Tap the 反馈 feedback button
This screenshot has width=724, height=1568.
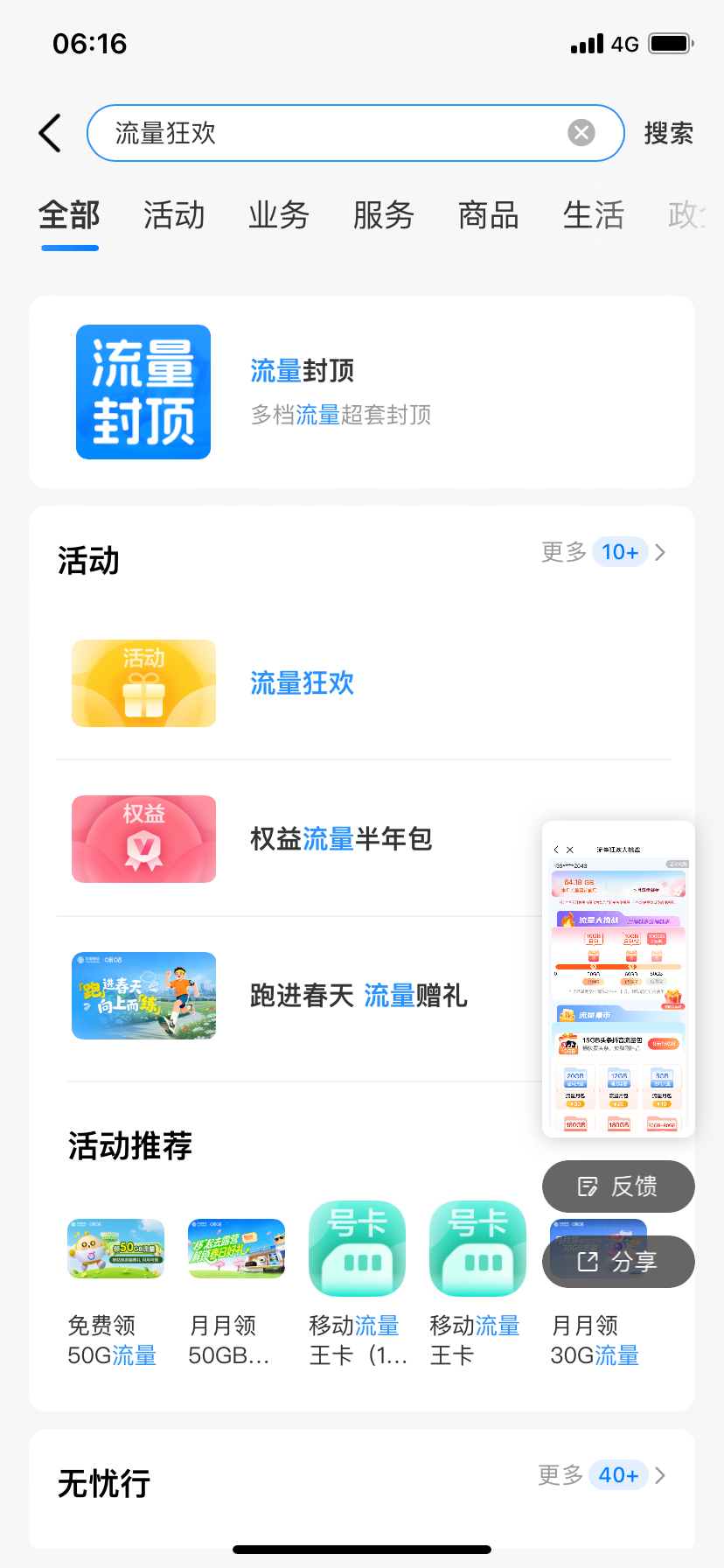pyautogui.click(x=618, y=1186)
